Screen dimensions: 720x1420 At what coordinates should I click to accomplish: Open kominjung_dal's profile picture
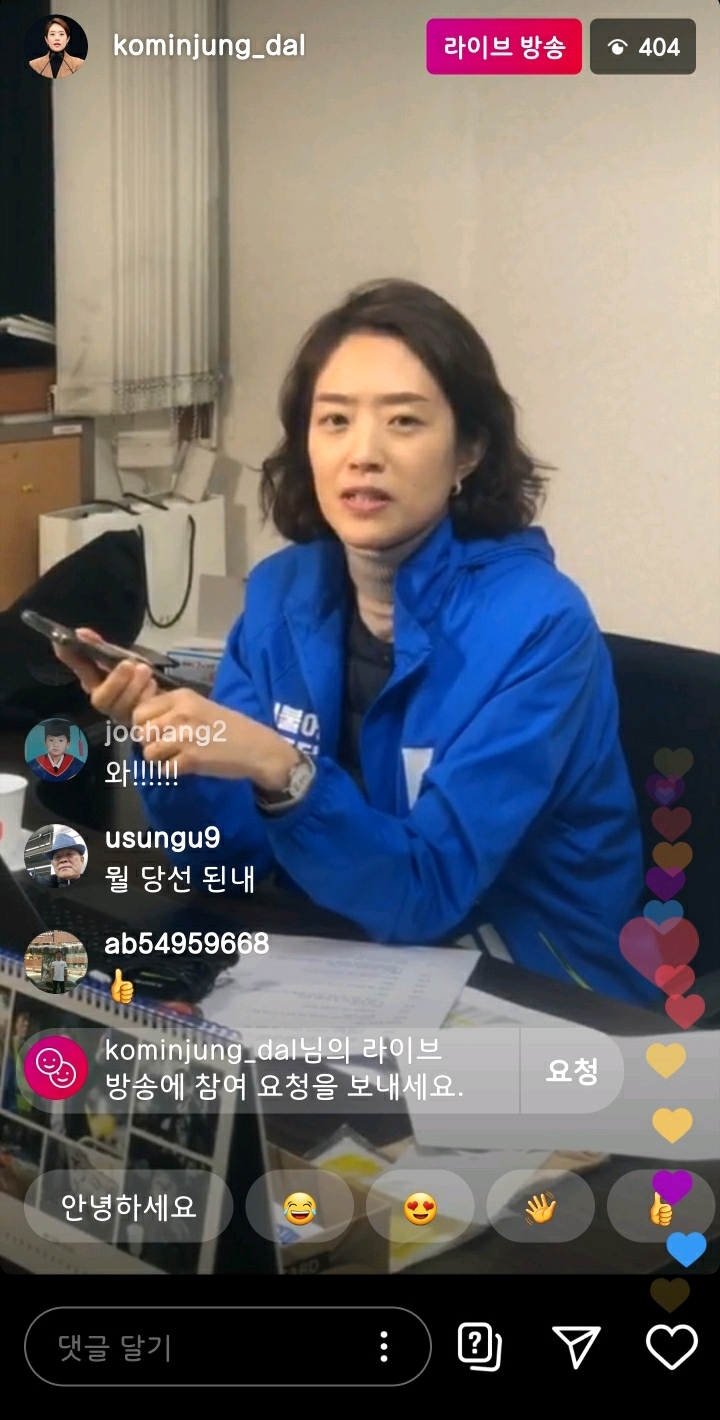(56, 46)
